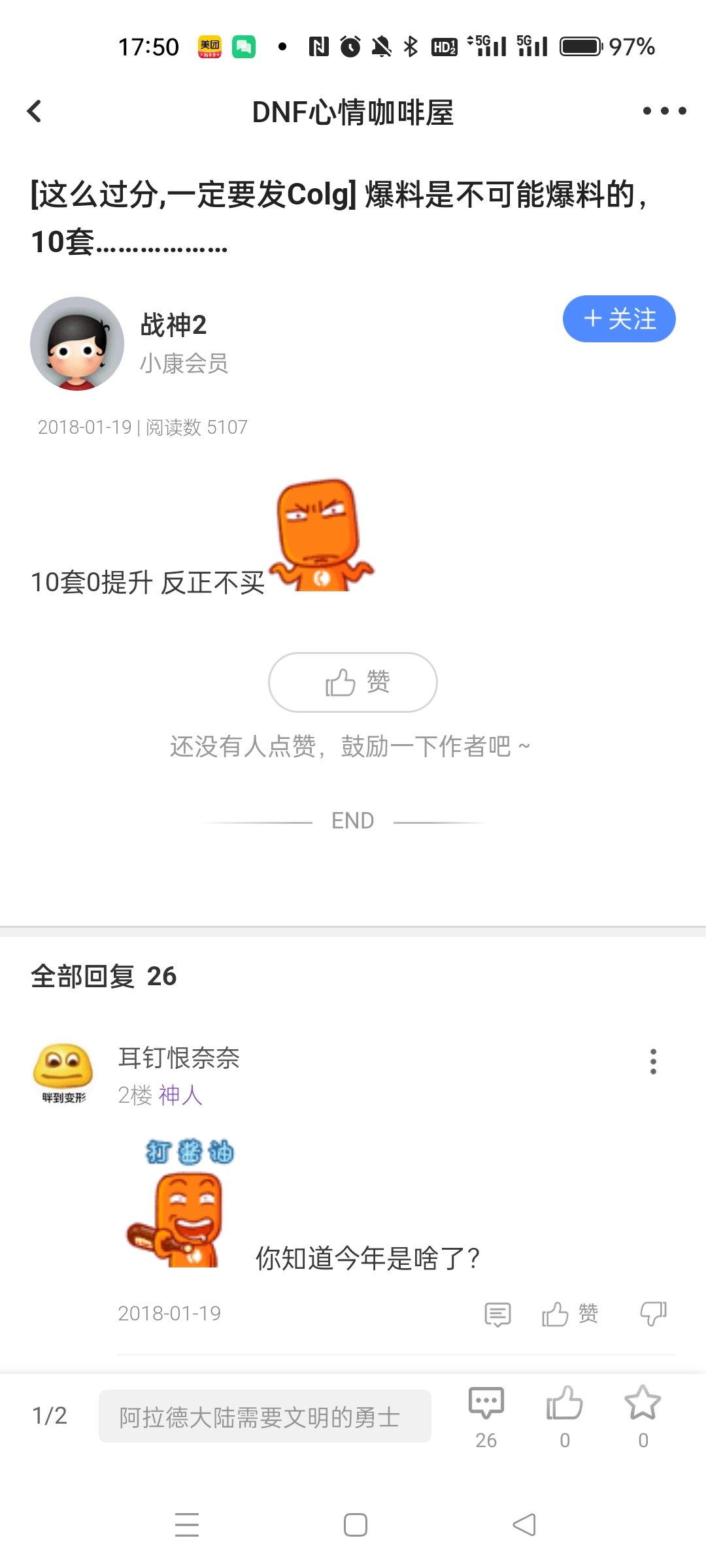Open the system recent apps menu
This screenshot has height=1568, width=706.
tap(187, 1525)
